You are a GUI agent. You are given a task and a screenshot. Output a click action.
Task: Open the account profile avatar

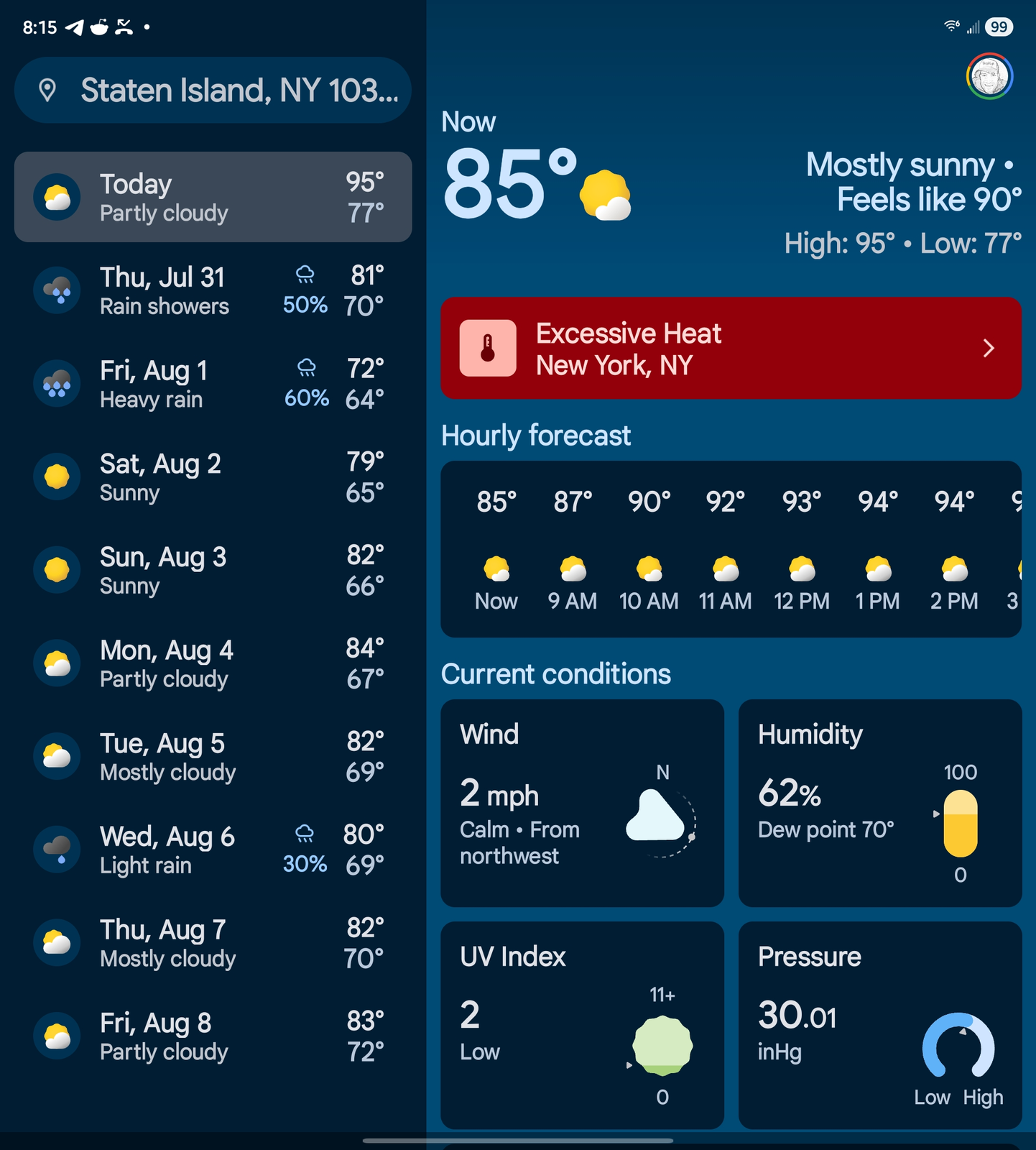coord(989,76)
